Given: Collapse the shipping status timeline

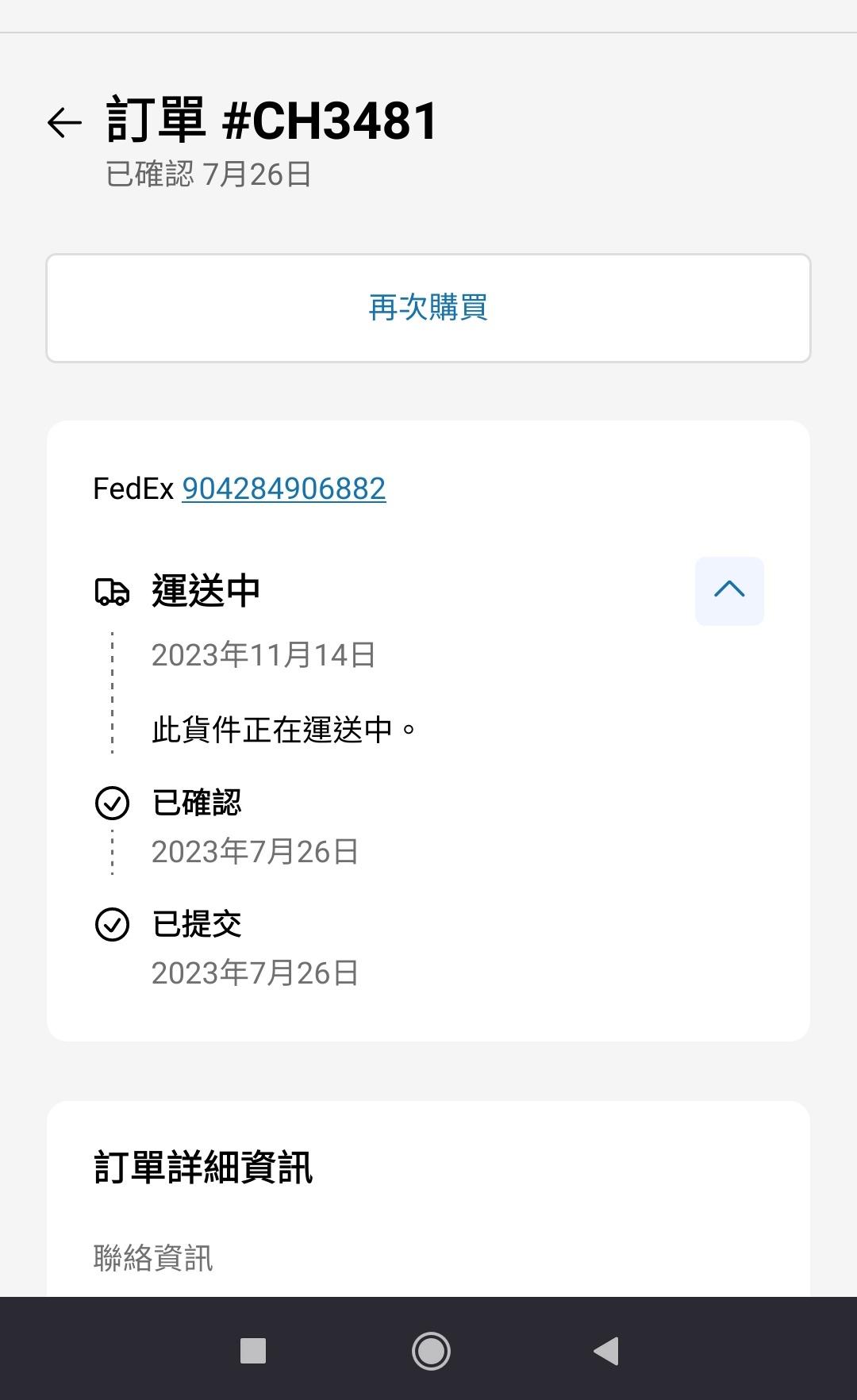Looking at the screenshot, I should coord(729,590).
